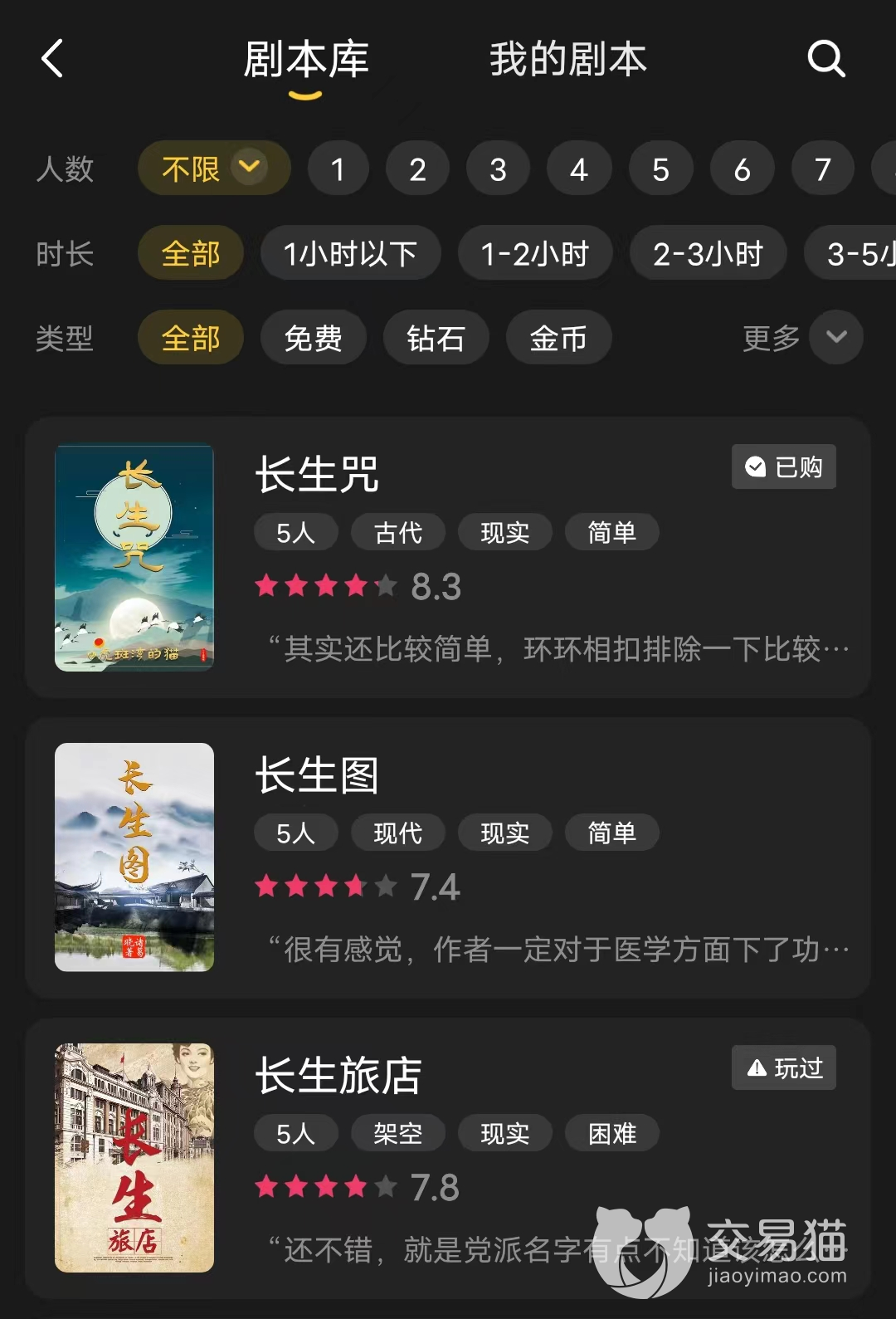The height and width of the screenshot is (1319, 896).
Task: Pick the 2-3小时 duration chip
Action: click(708, 253)
